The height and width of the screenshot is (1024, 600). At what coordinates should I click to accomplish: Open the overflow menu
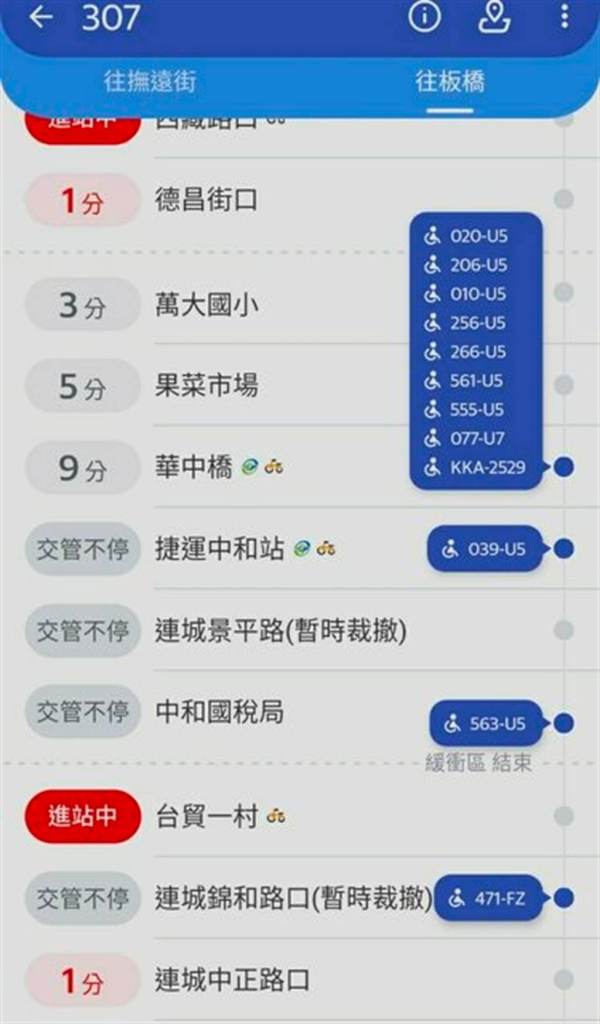click(564, 17)
